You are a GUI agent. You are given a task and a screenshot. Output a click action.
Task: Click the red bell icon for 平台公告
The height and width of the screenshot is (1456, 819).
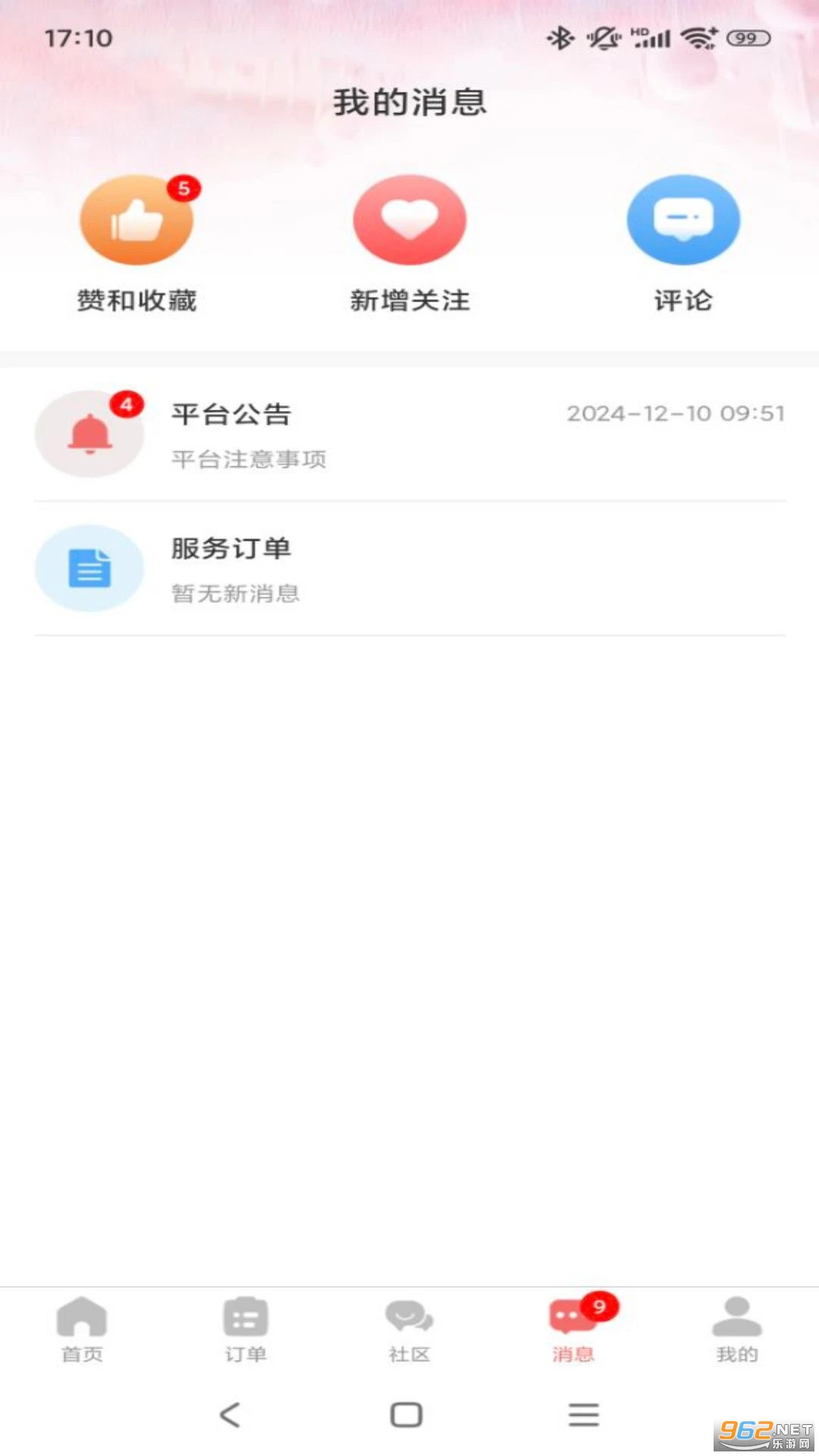89,434
